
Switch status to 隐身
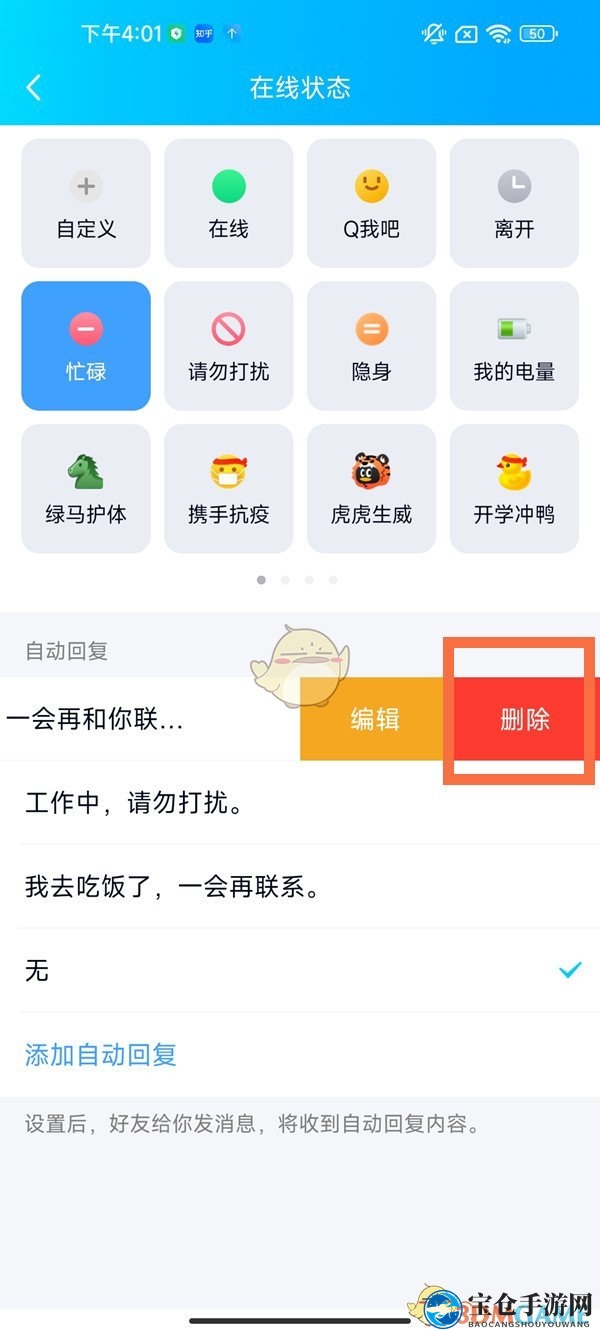tap(372, 346)
